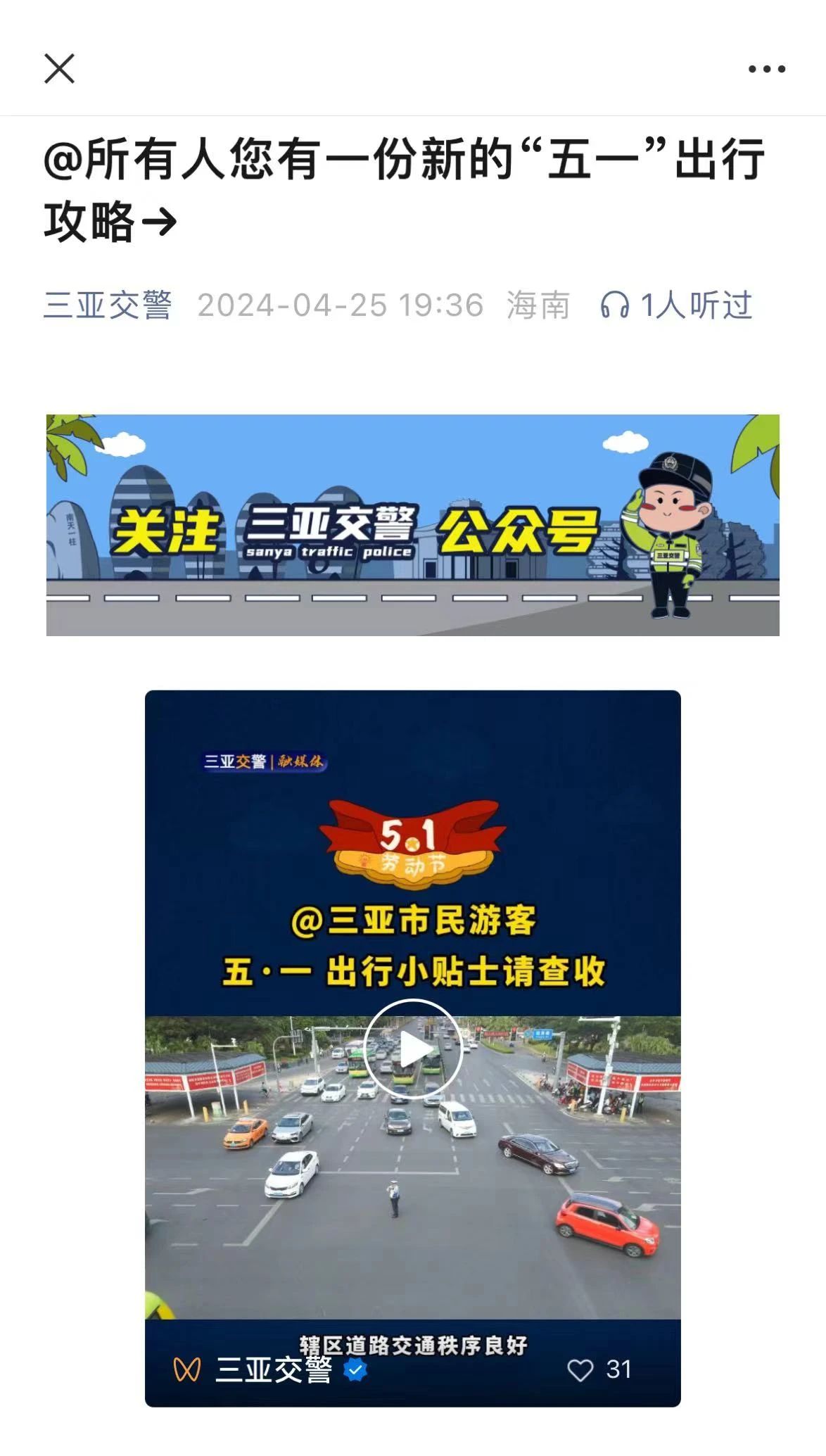
Task: Like the video with the heart icon
Action: tap(580, 1369)
